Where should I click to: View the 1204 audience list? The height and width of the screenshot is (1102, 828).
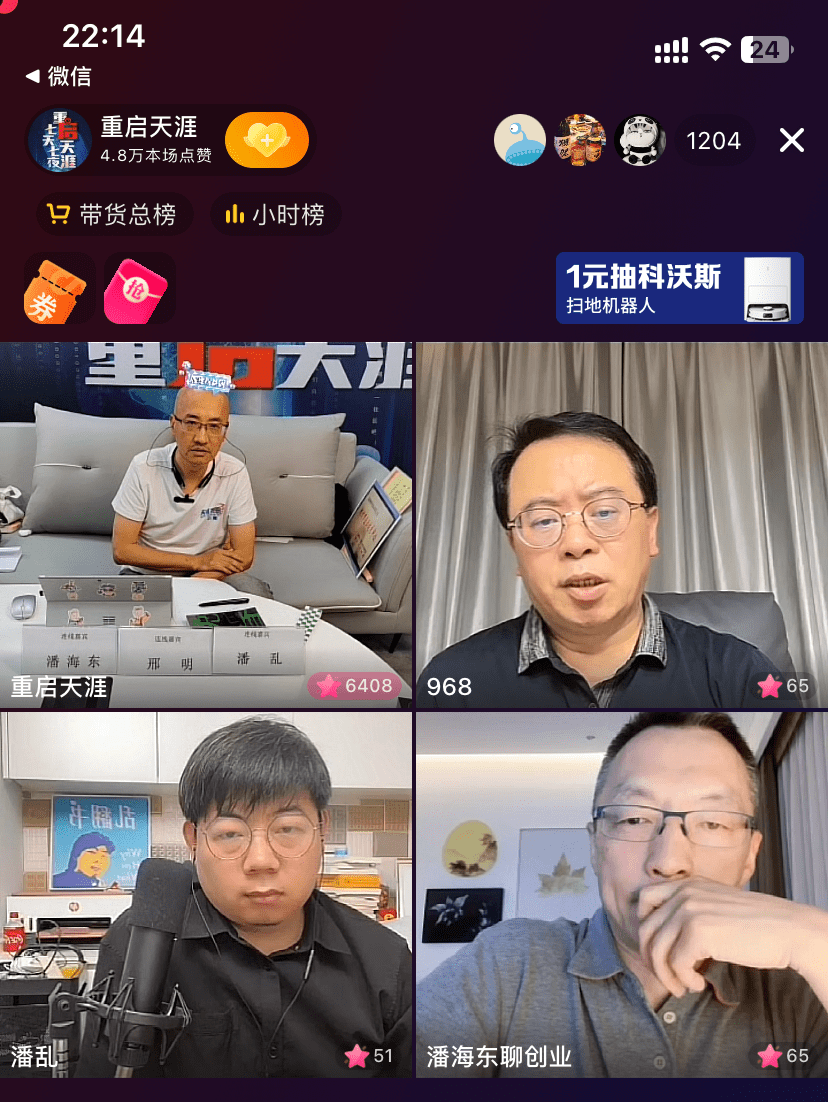713,141
